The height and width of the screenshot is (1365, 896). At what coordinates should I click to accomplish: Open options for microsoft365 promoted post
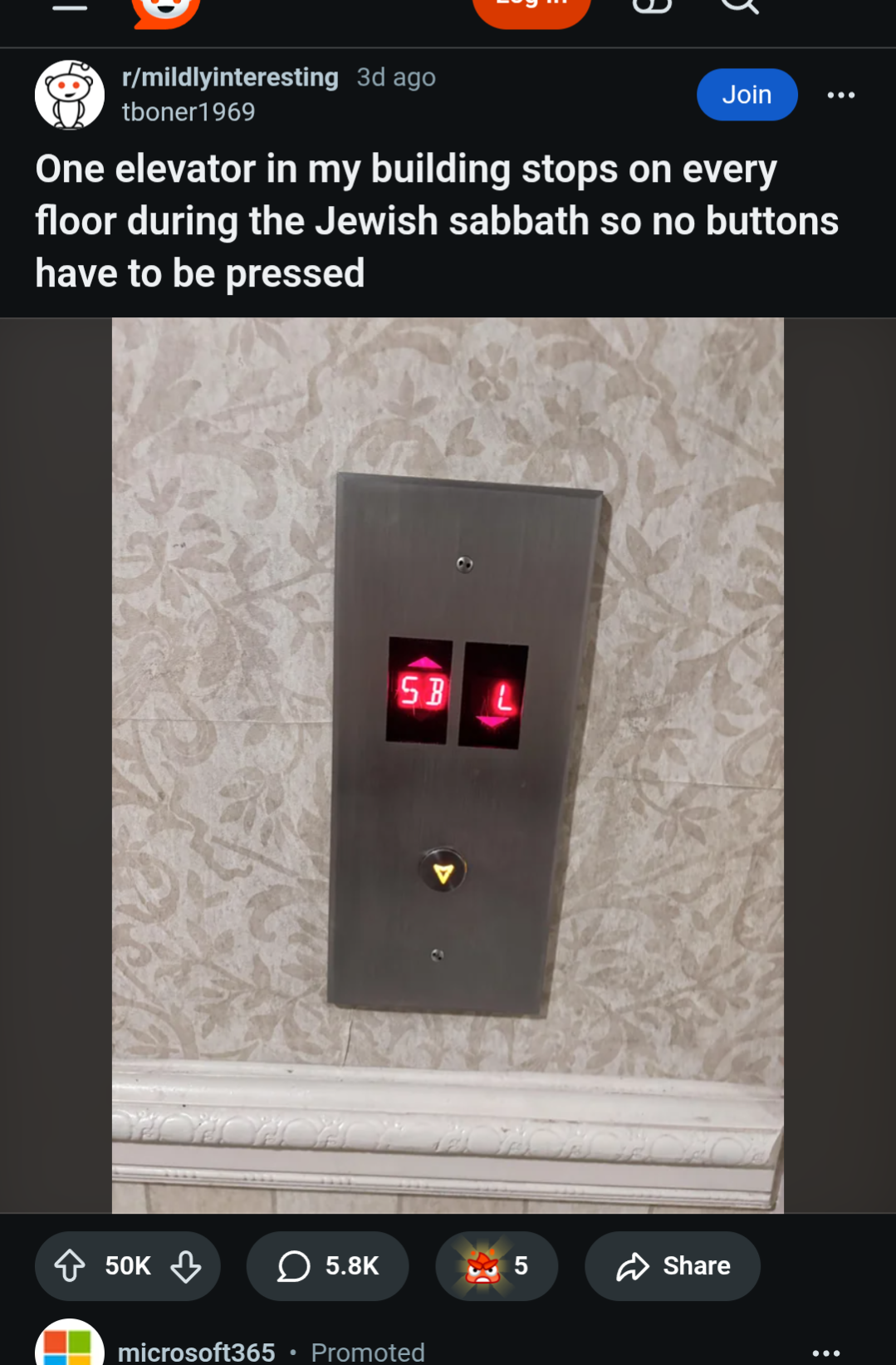pyautogui.click(x=826, y=1353)
